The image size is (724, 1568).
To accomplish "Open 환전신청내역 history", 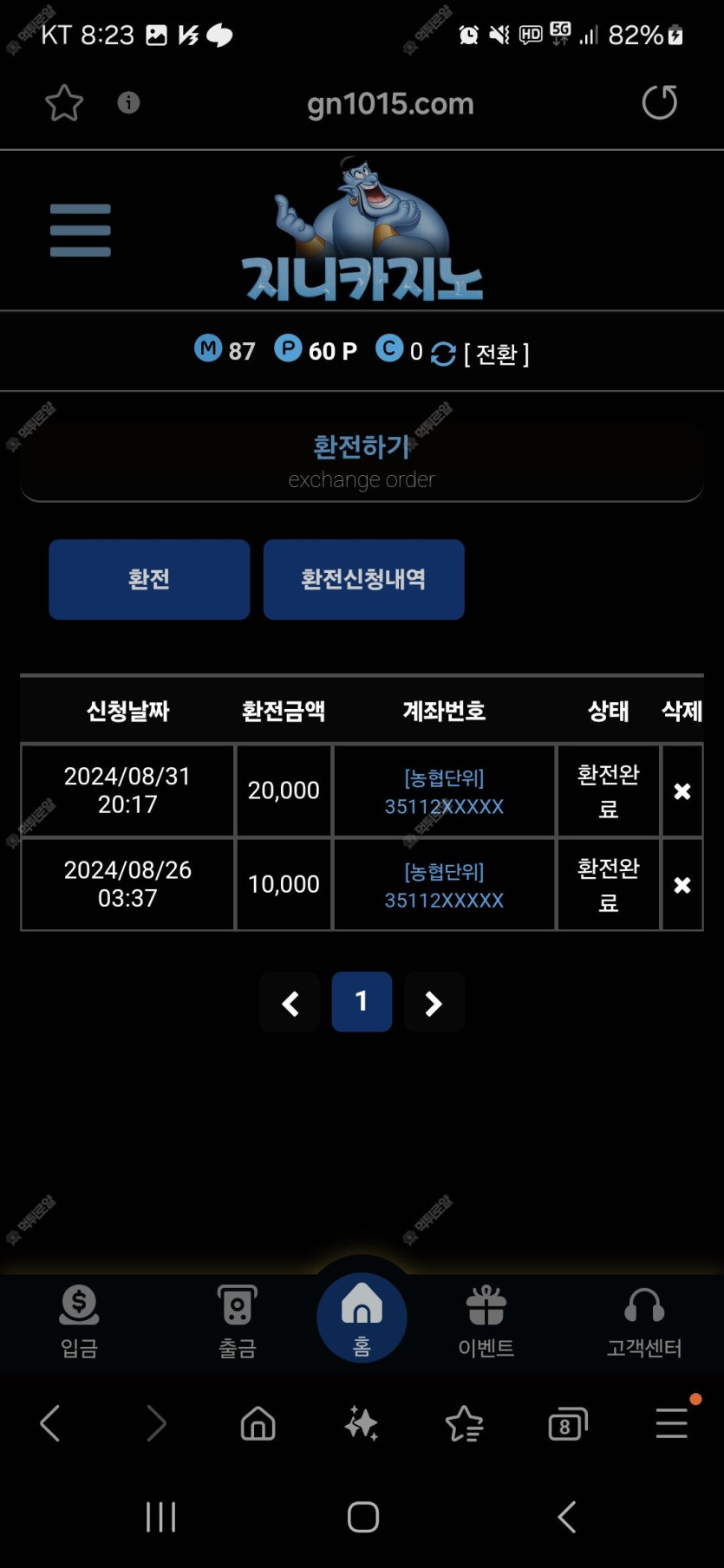I will click(363, 579).
